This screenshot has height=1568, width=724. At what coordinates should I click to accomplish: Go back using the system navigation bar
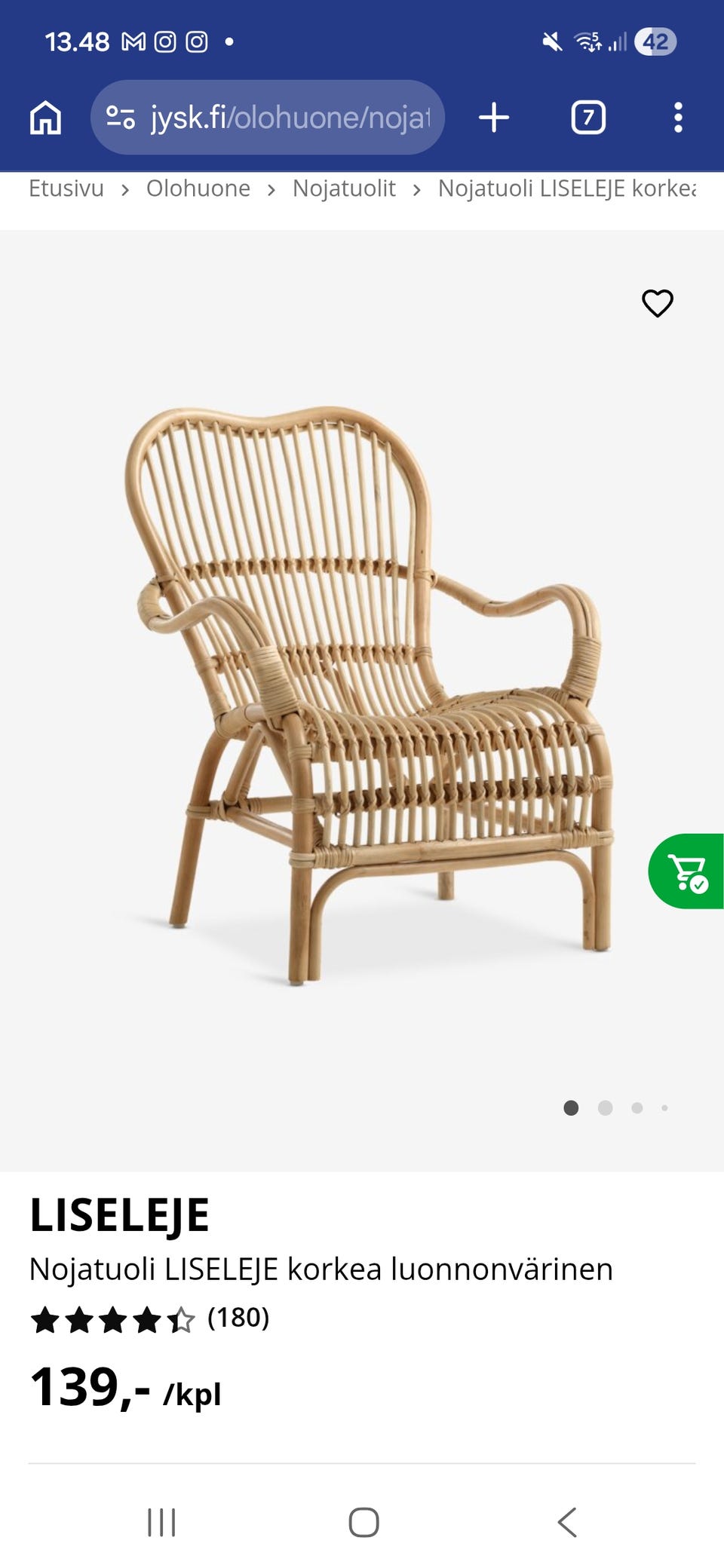(x=567, y=1522)
